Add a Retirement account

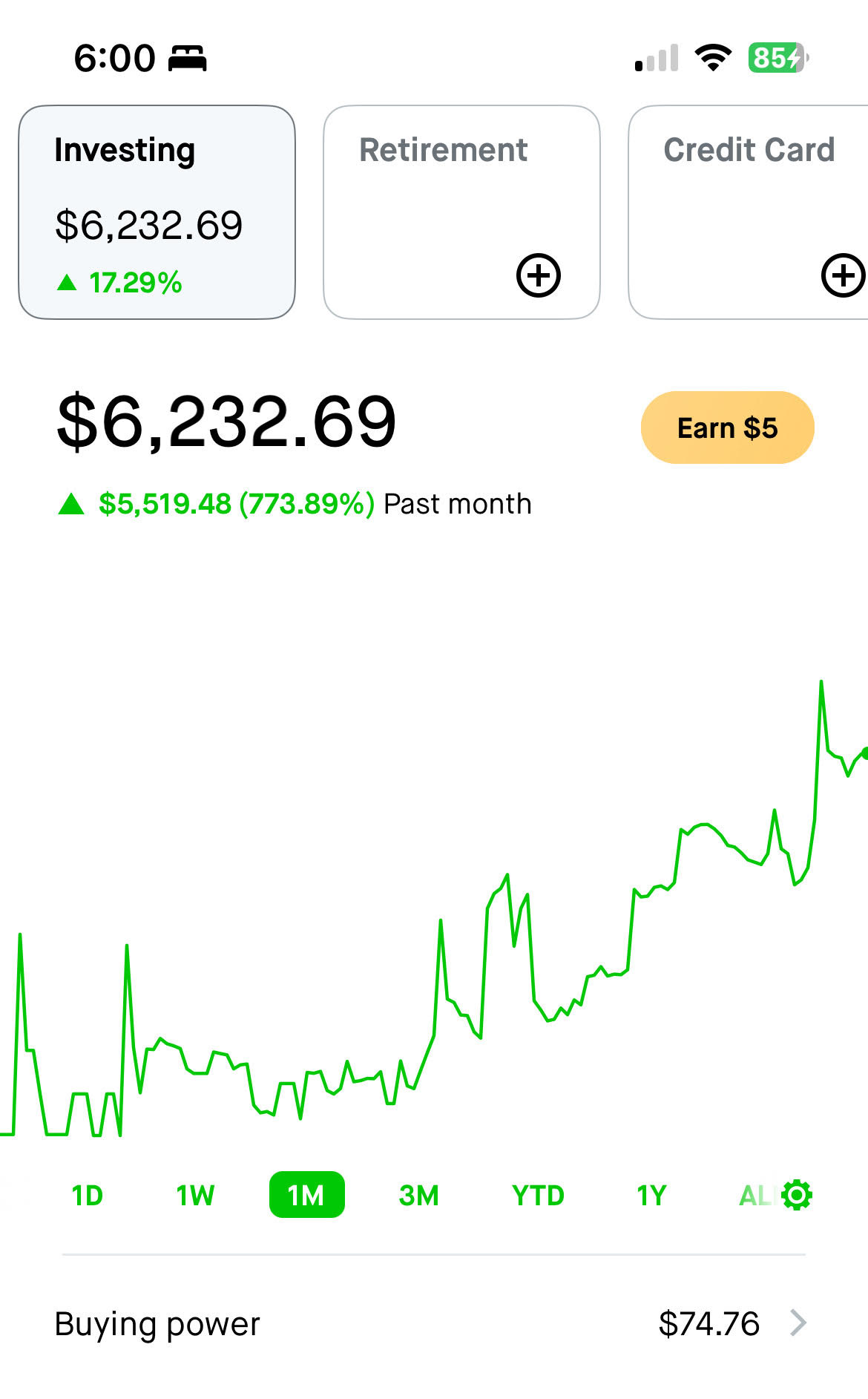(x=538, y=275)
